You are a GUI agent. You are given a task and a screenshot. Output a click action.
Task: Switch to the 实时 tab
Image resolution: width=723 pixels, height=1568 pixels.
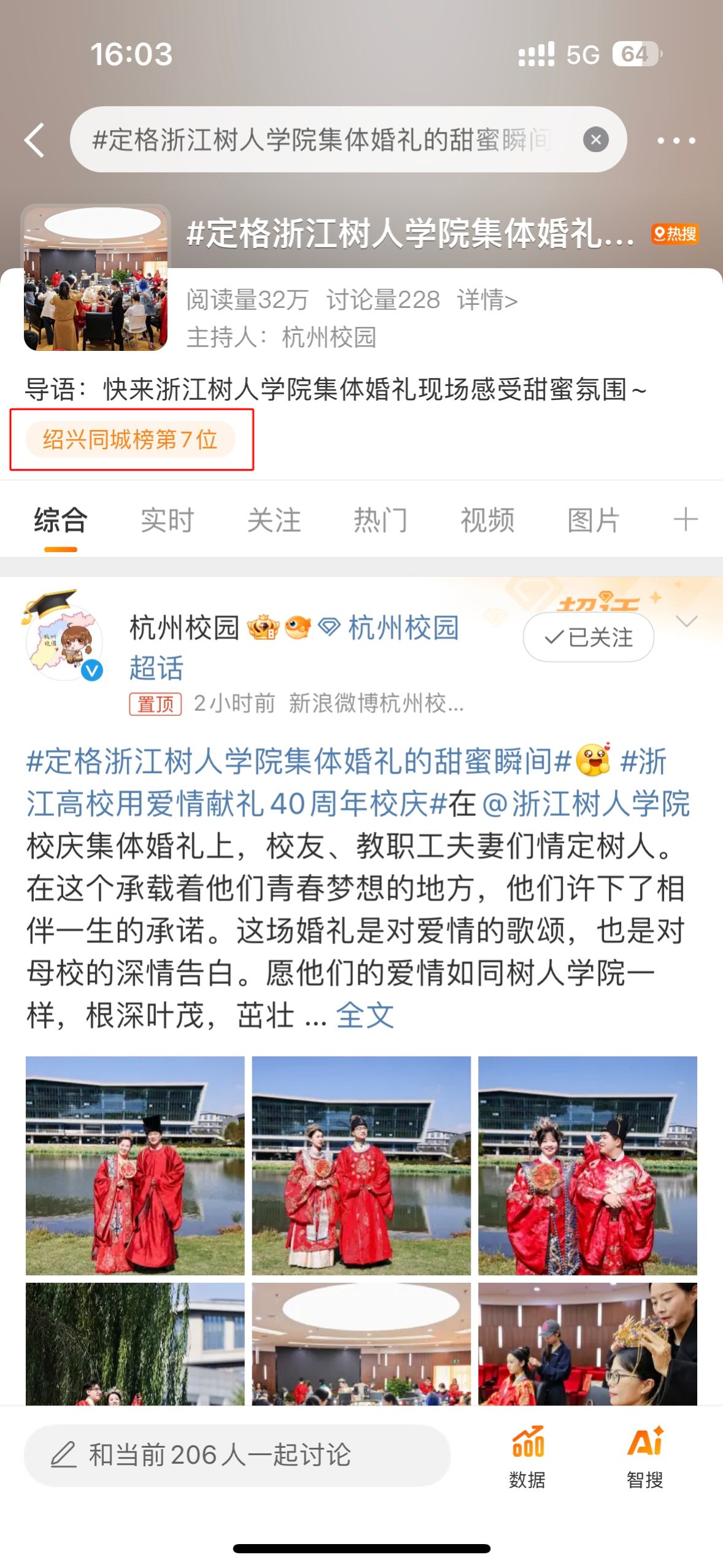pyautogui.click(x=167, y=520)
